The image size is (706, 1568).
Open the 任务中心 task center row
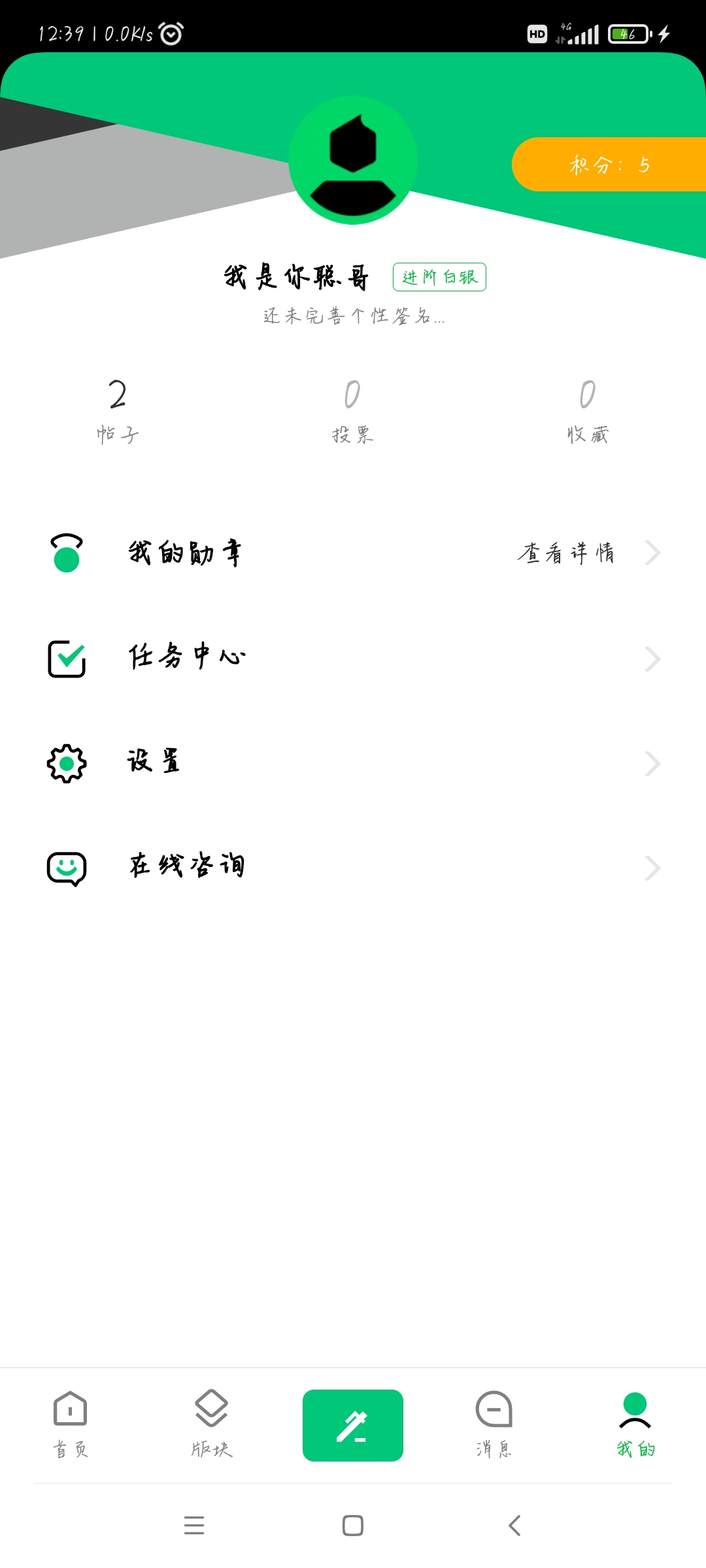353,659
